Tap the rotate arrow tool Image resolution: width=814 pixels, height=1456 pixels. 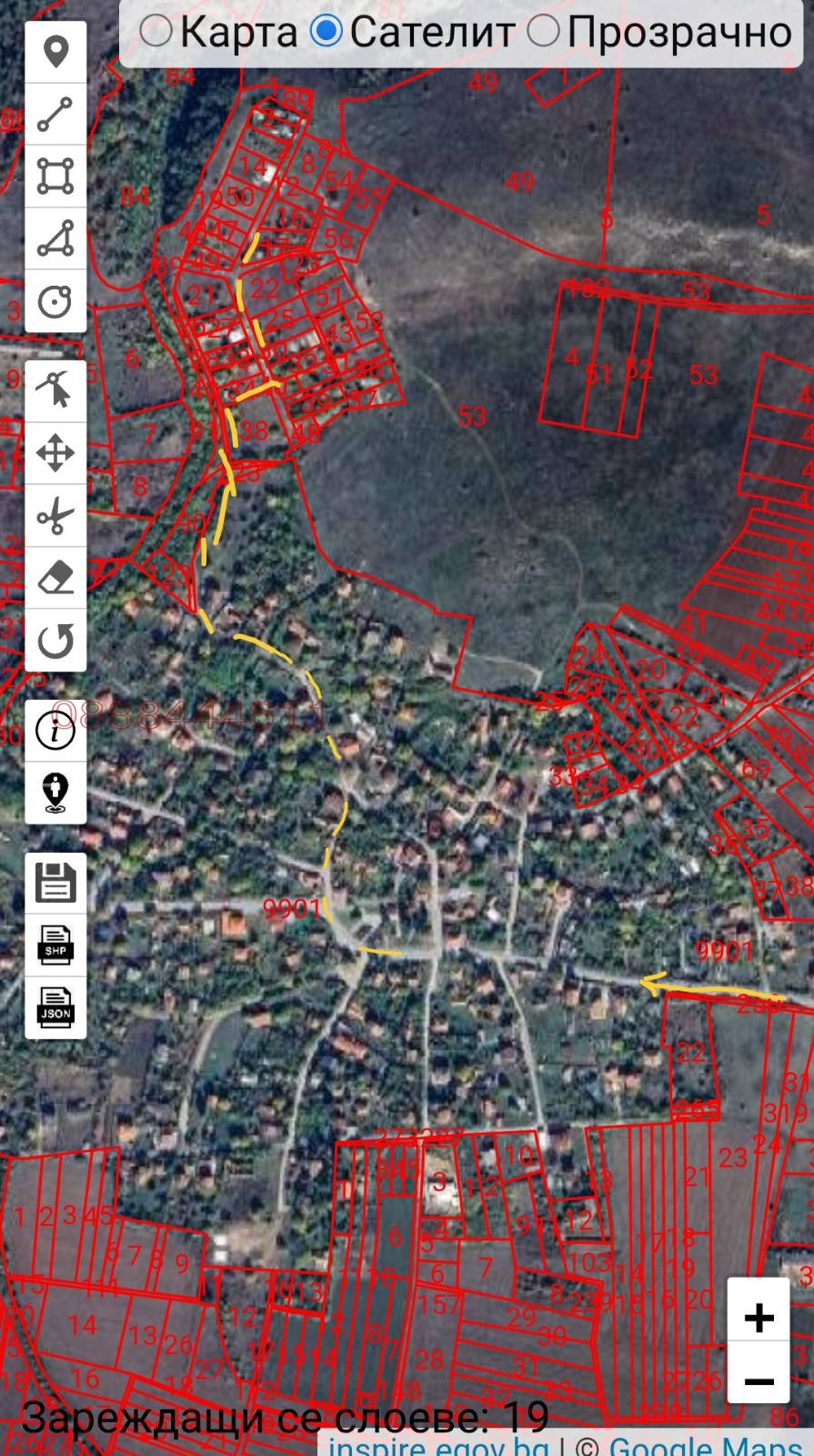[55, 640]
